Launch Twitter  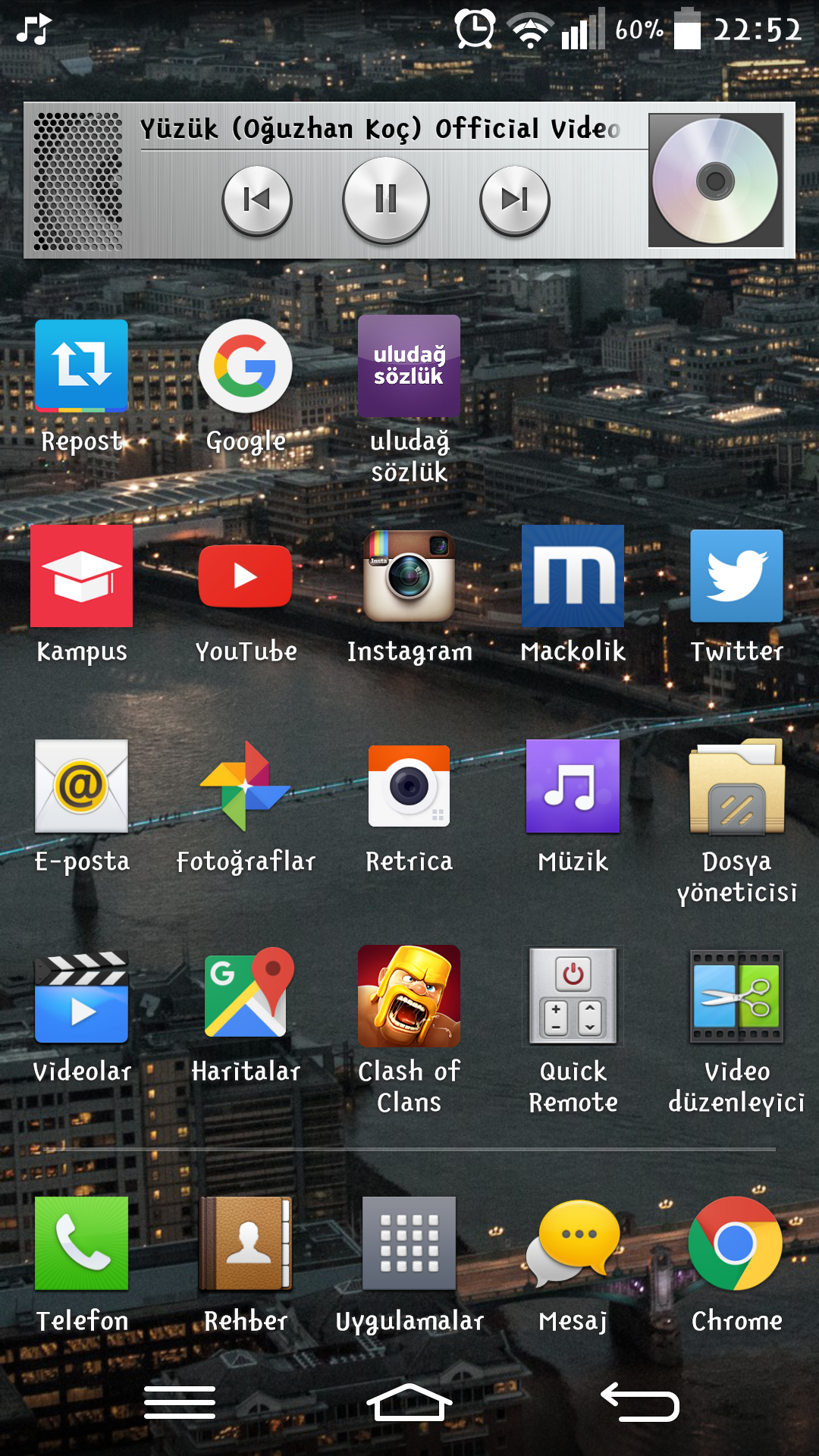736,576
